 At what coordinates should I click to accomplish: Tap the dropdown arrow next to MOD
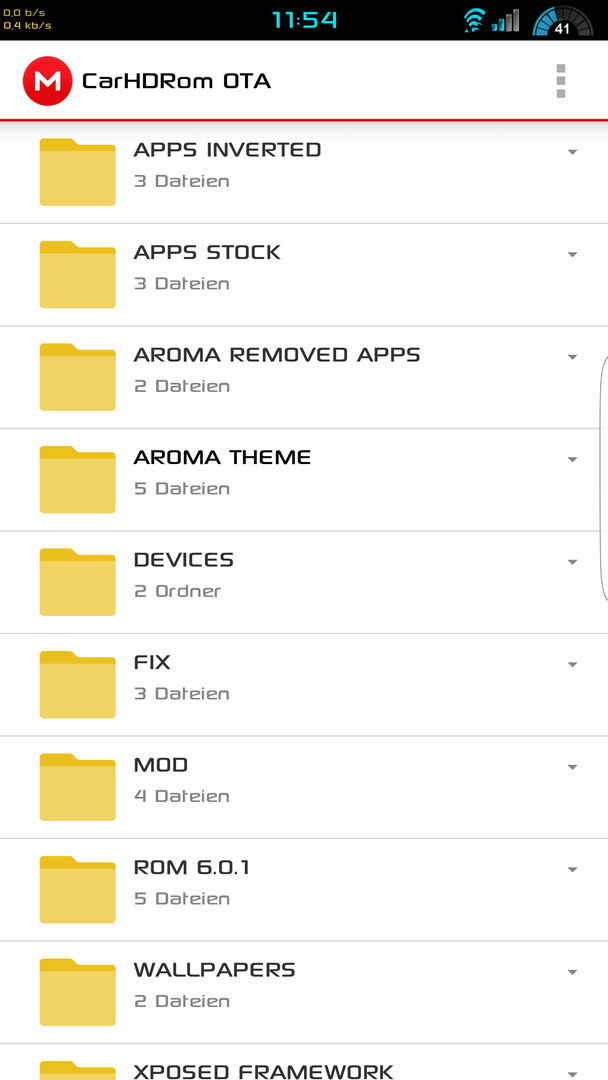point(572,768)
